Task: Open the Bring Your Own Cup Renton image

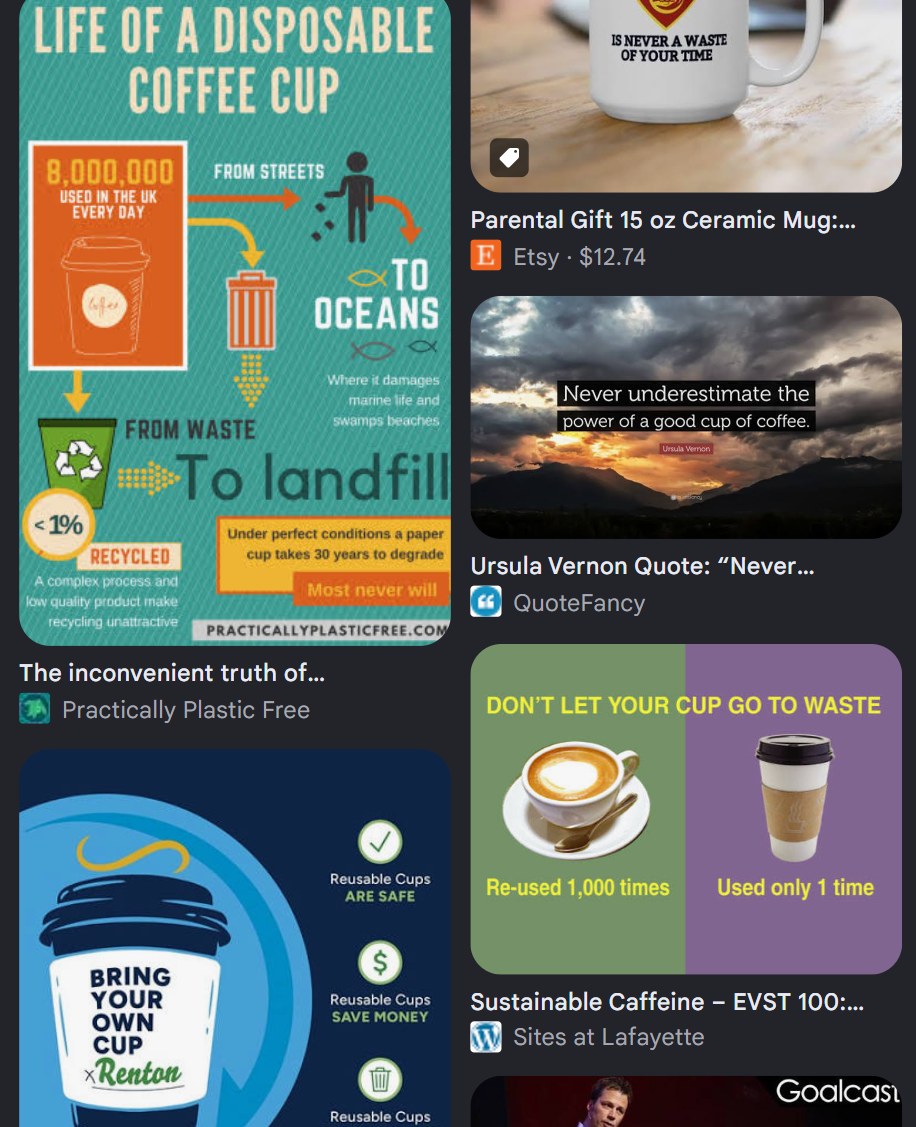Action: click(234, 938)
